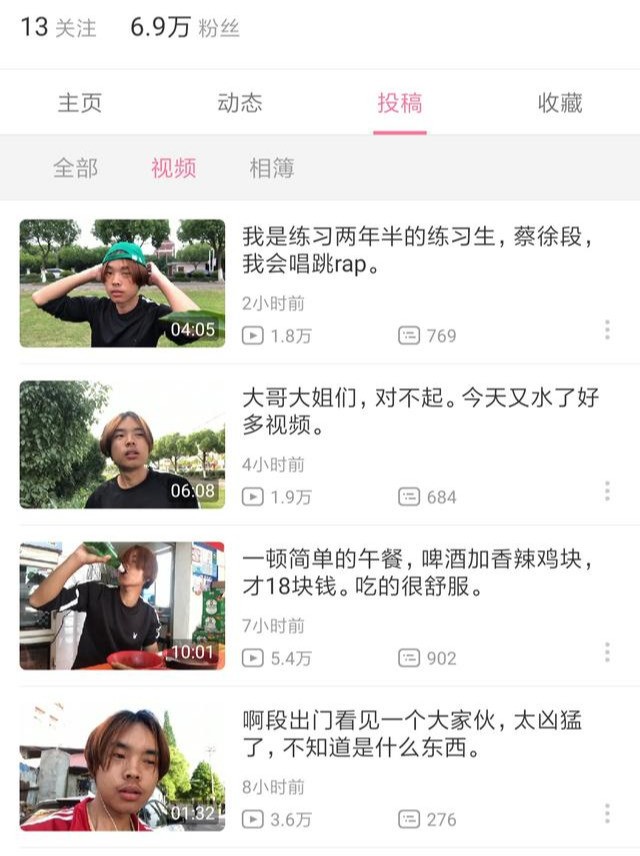Open the 啊段出门看见一个大家伙 video
Image resolution: width=640 pixels, height=856 pixels.
122,767
